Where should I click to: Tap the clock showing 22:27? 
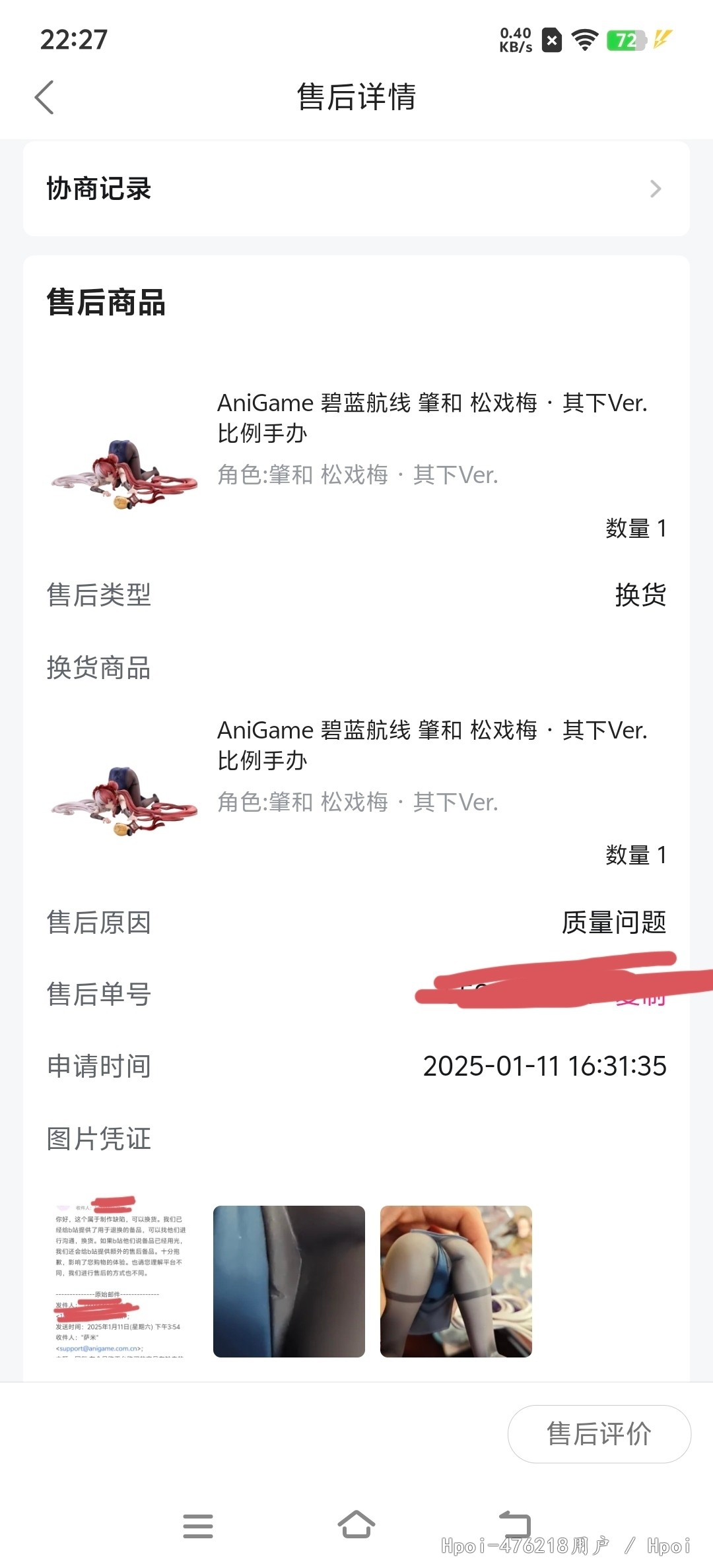(73, 40)
